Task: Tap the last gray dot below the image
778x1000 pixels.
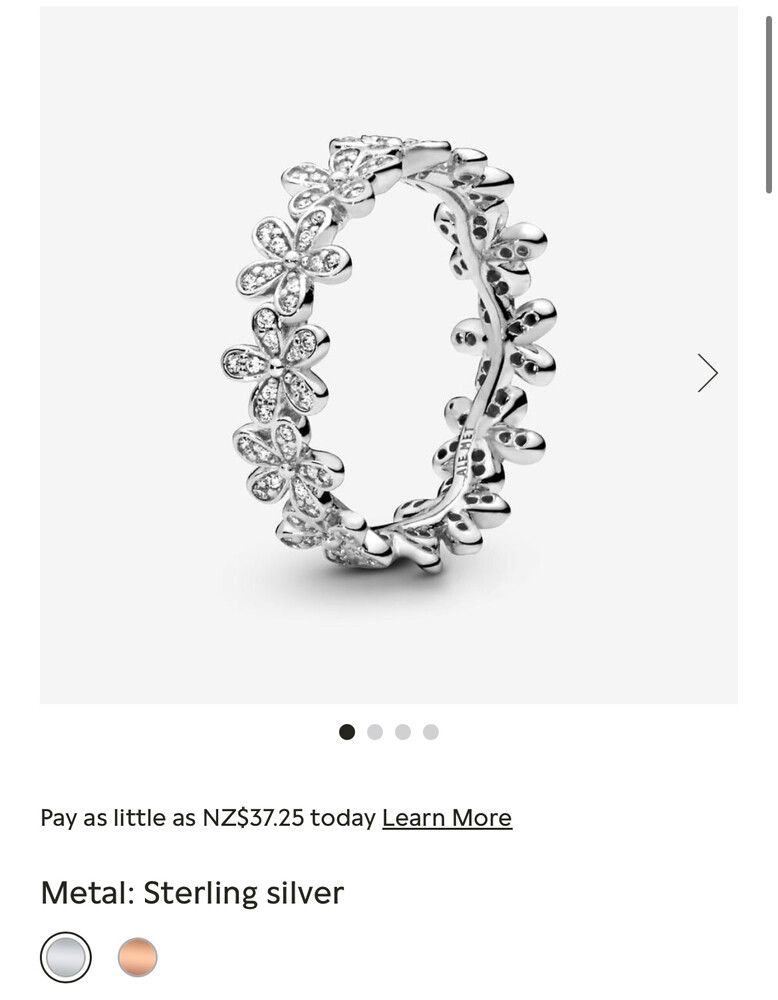Action: [x=430, y=733]
